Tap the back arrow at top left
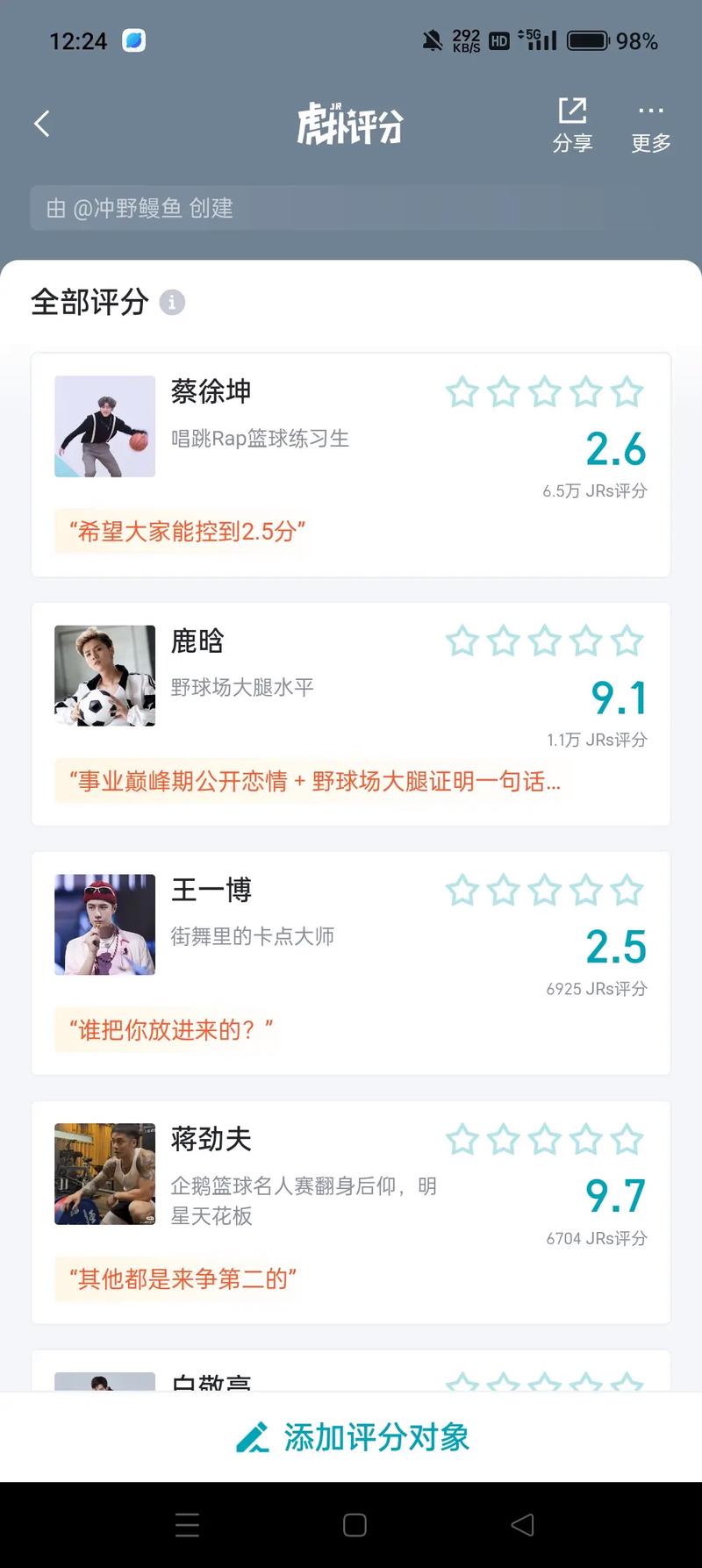The width and height of the screenshot is (702, 1568). click(41, 123)
